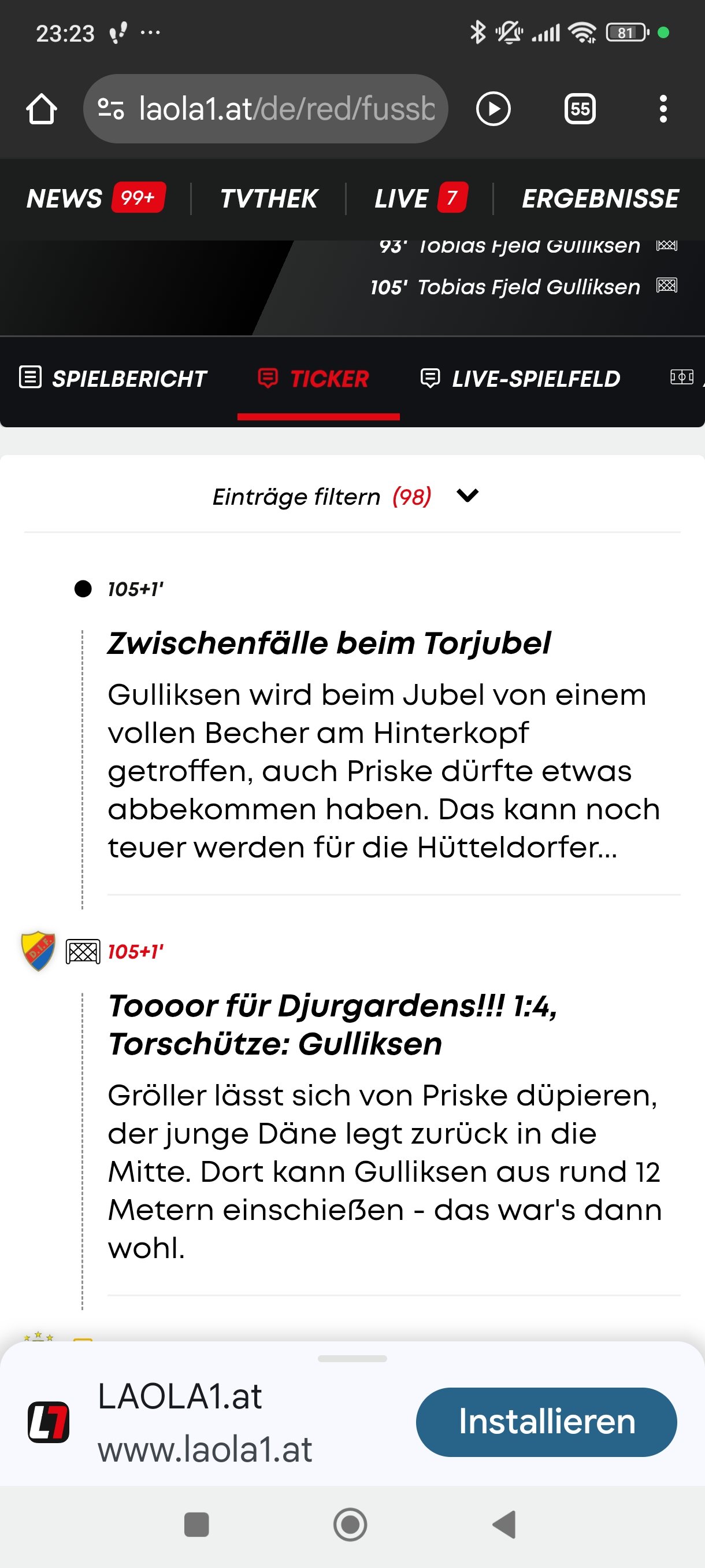Install the LAOLA1.at app
The image size is (705, 1568).
pyautogui.click(x=546, y=1421)
